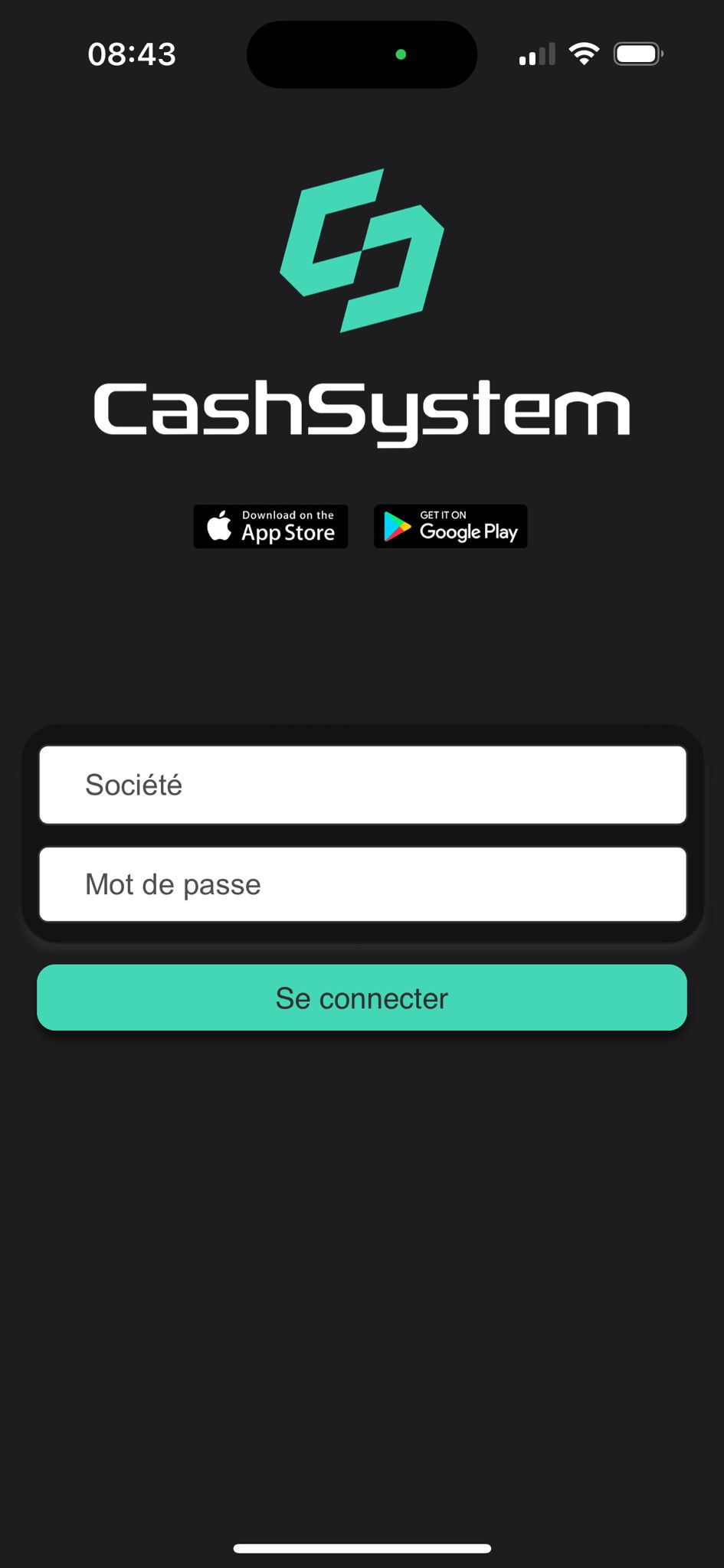Tap the Download on the App Store badge

270,527
